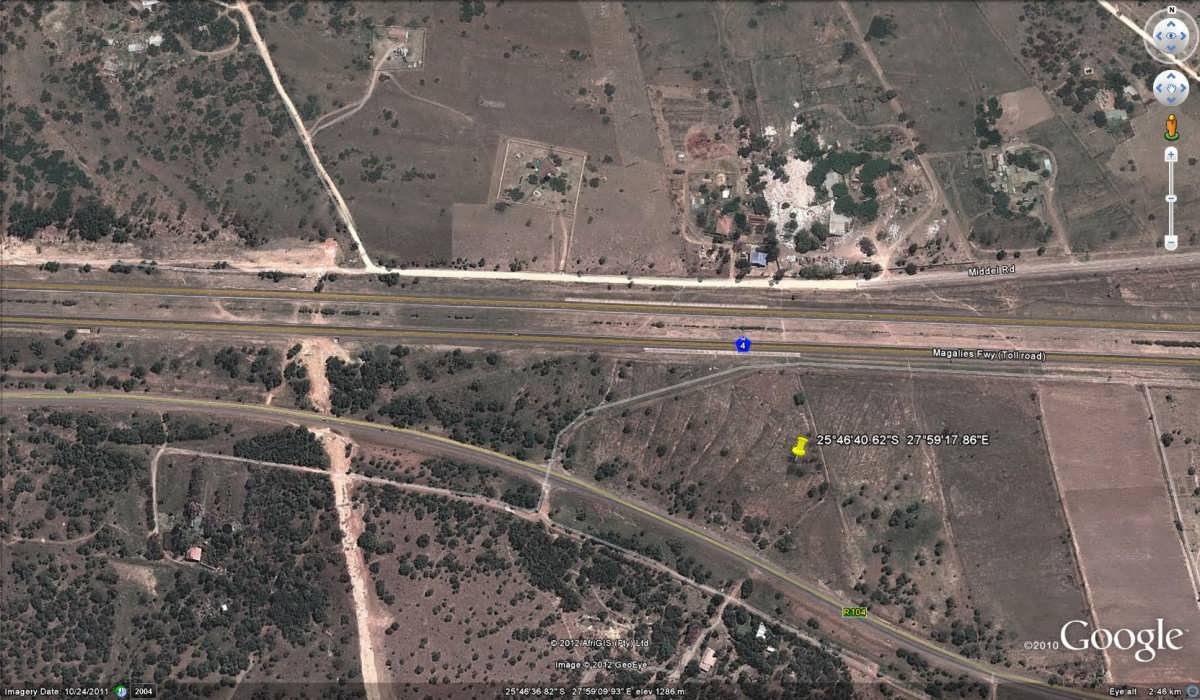Tap the N north-reset button on the compass
Image resolution: width=1200 pixels, height=700 pixels.
coord(1171,11)
